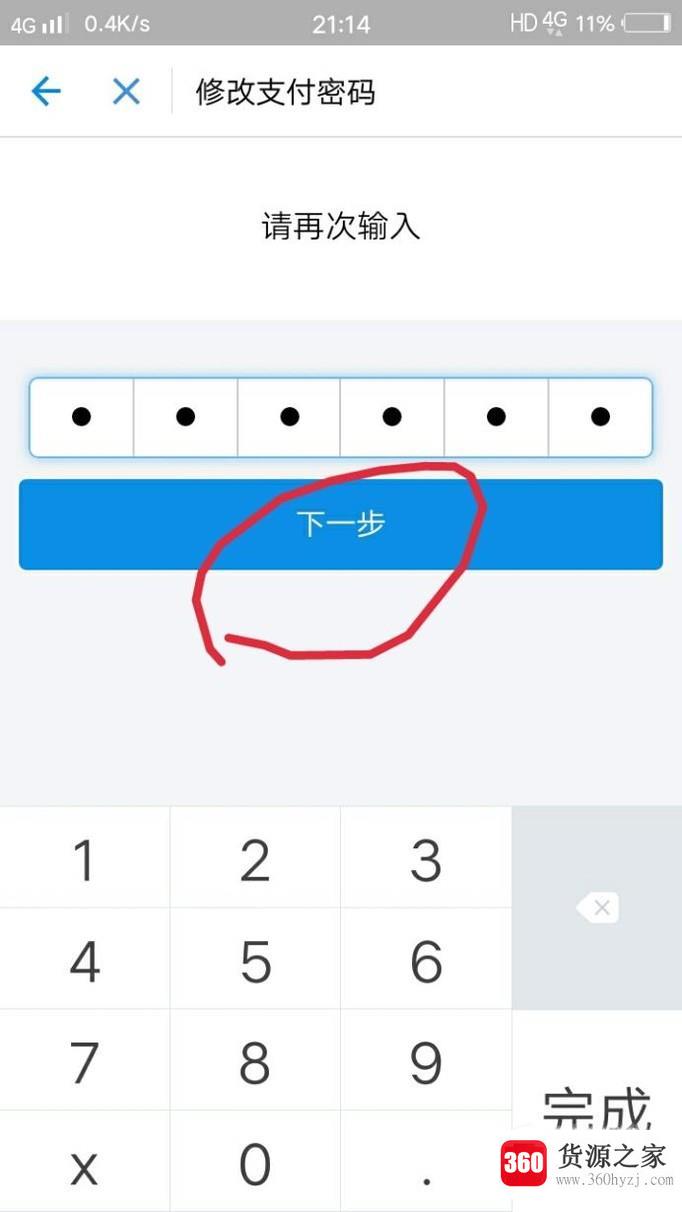The width and height of the screenshot is (682, 1212).
Task: Enter digit 9 on keypad
Action: (426, 1062)
